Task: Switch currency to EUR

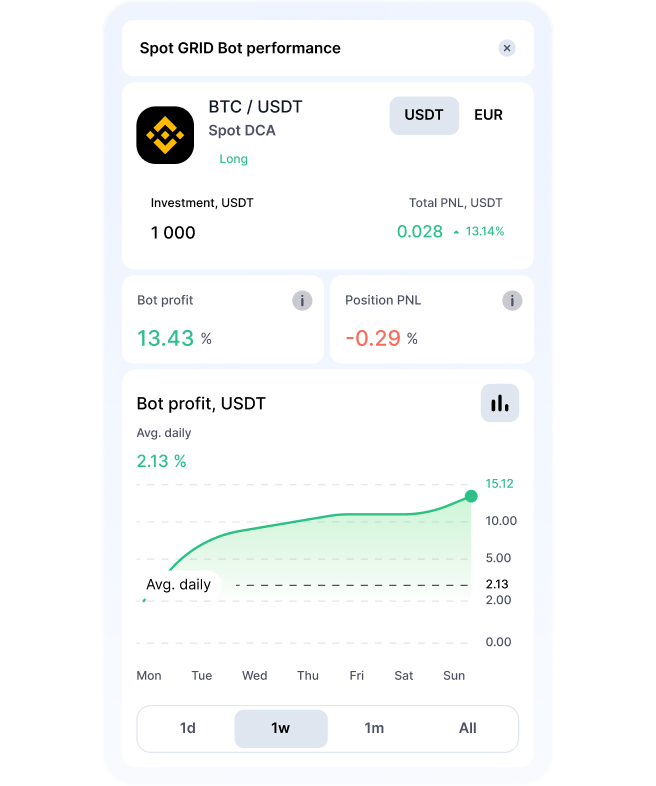Action: (x=488, y=115)
